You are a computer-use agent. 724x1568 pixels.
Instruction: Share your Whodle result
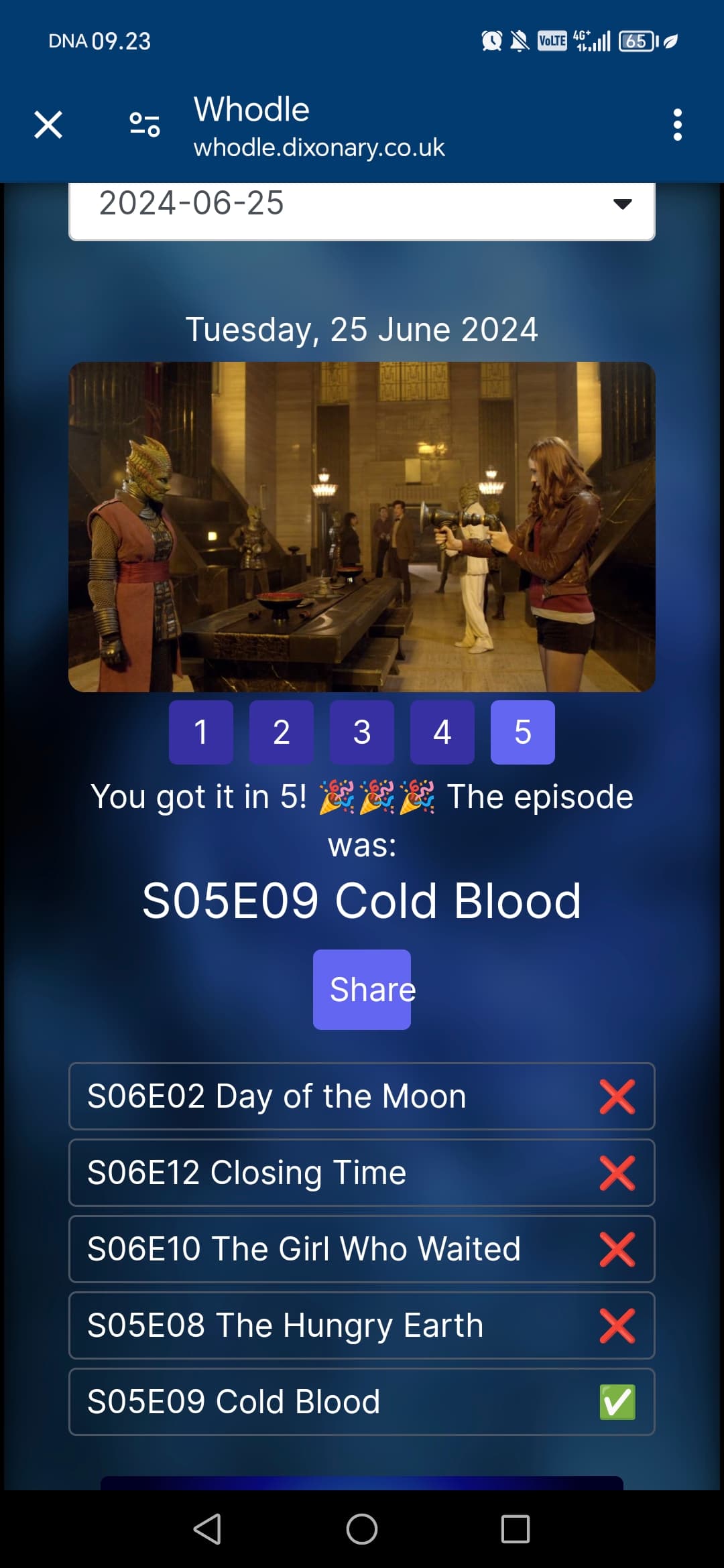pos(362,990)
